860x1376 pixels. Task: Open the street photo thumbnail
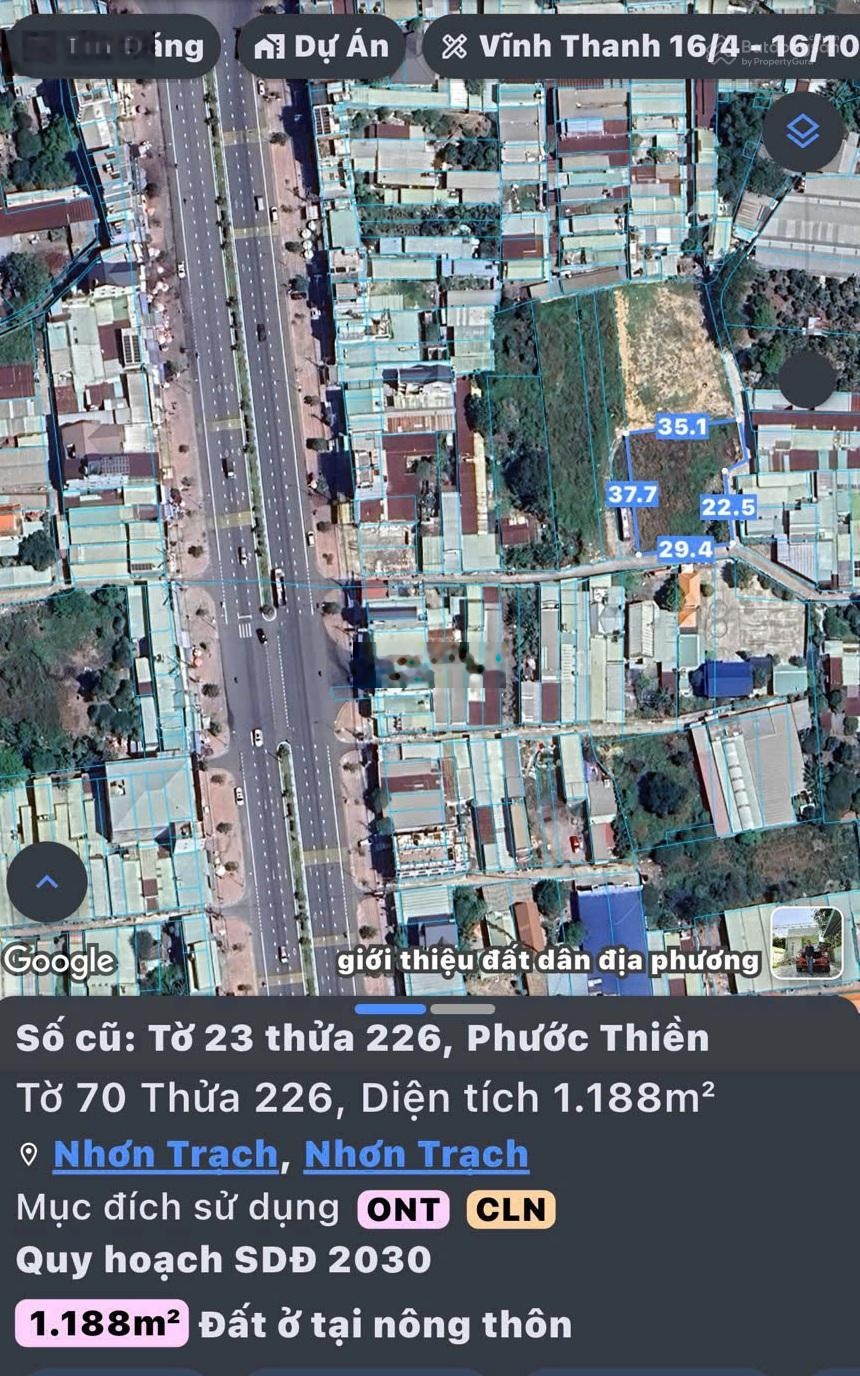806,942
